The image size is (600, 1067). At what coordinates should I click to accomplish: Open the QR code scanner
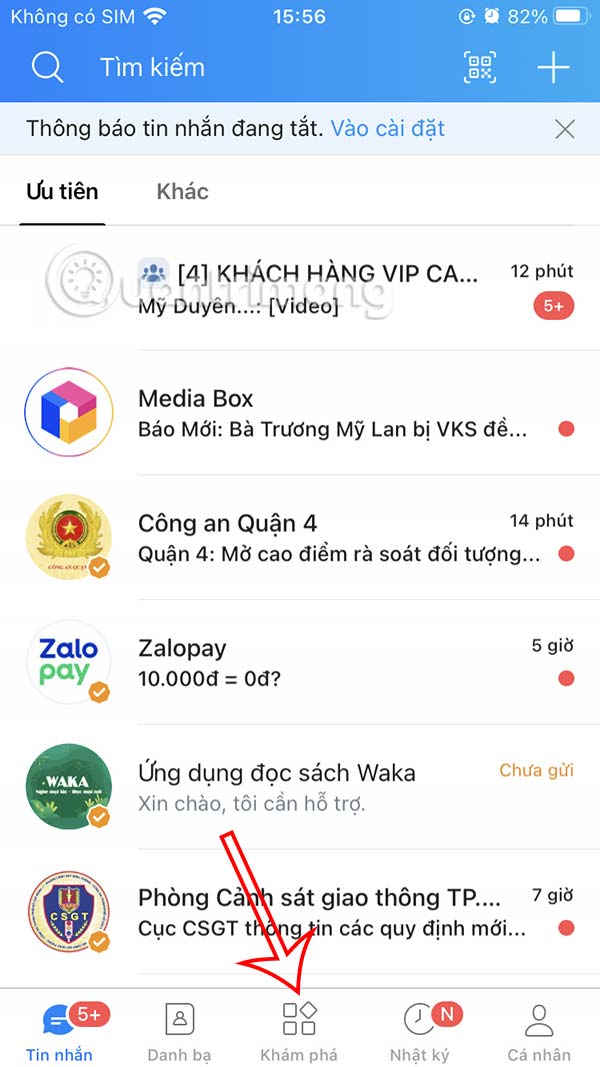coord(480,68)
